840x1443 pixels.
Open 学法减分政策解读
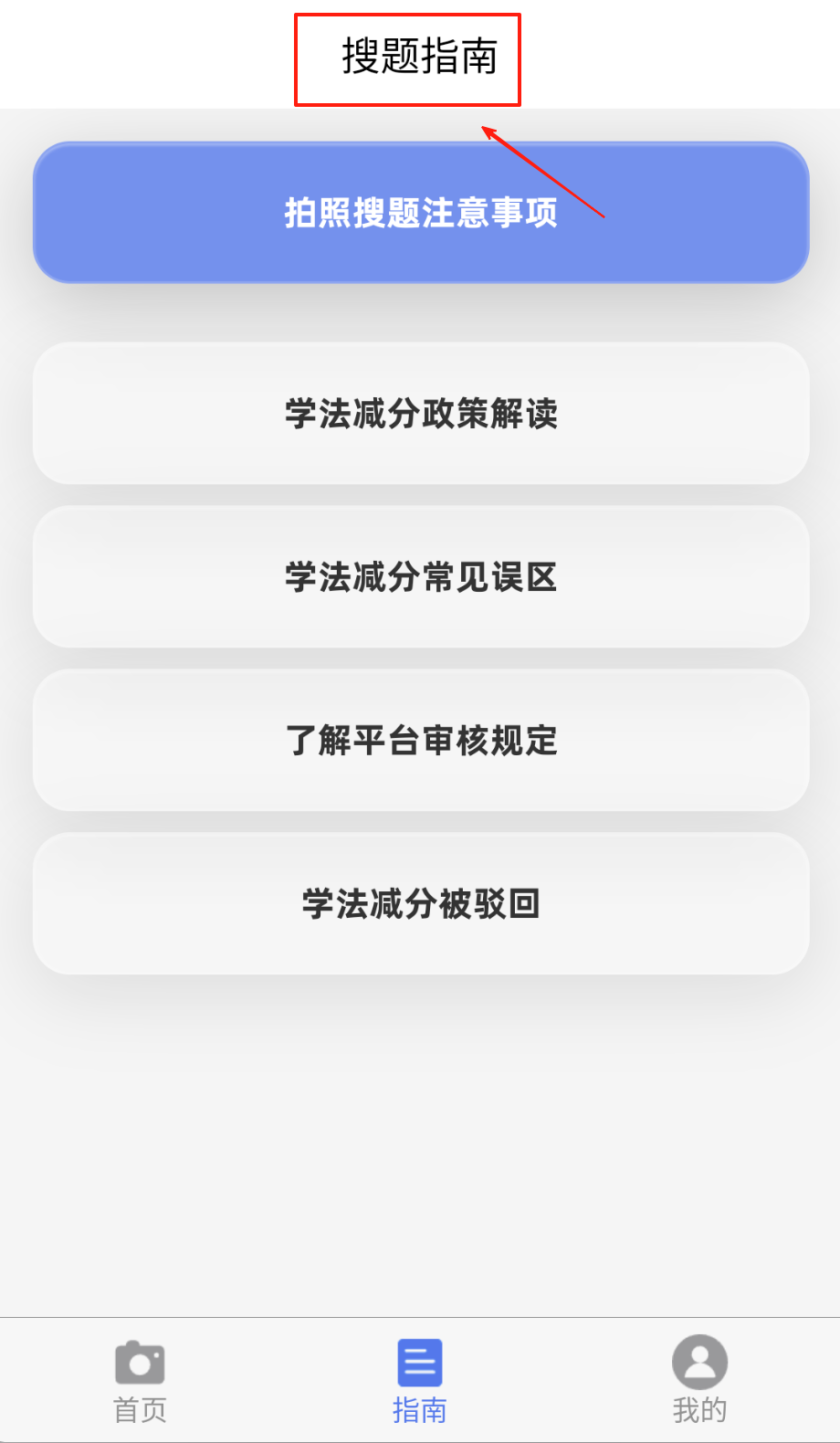tap(420, 414)
